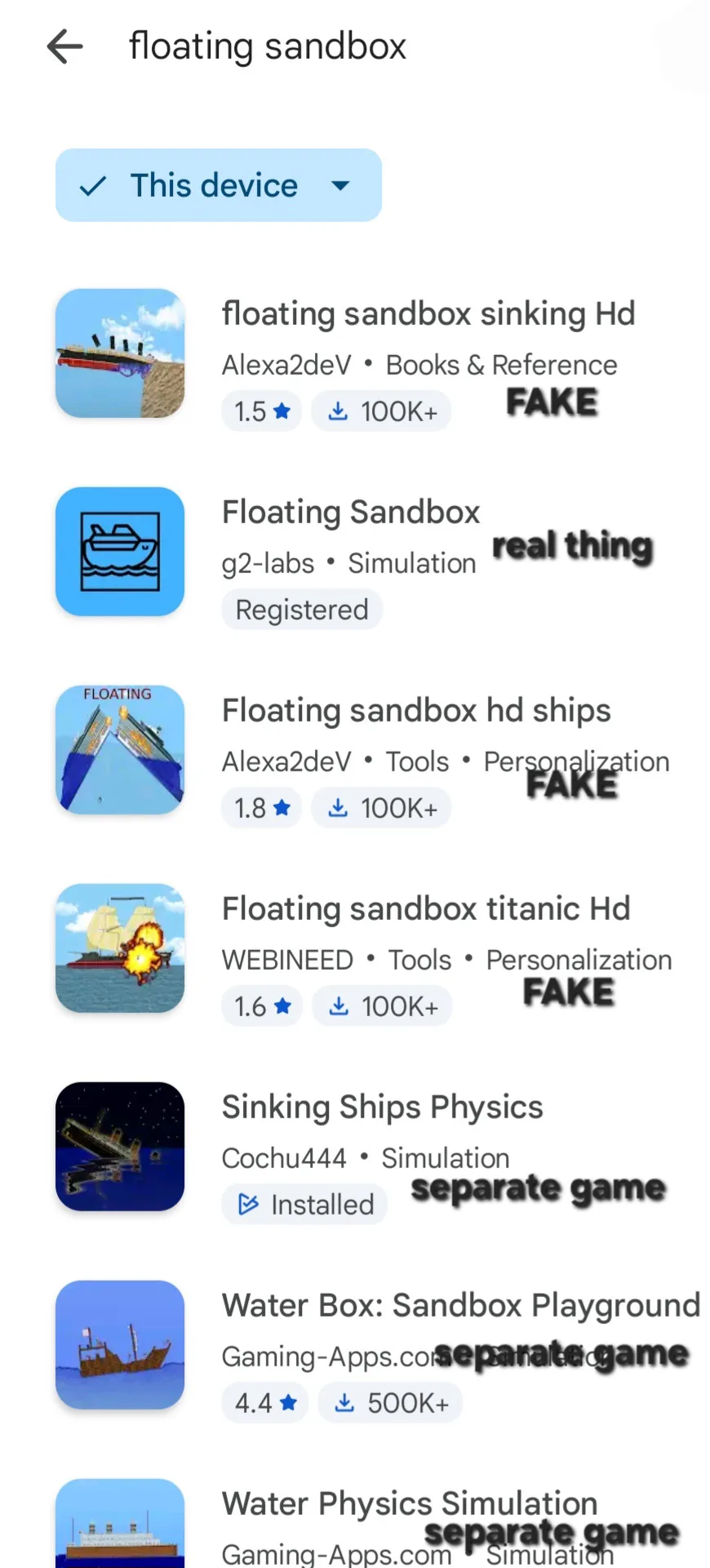The height and width of the screenshot is (1568, 710).
Task: Open floating sandbox sinking Hd result
Action: point(428,314)
